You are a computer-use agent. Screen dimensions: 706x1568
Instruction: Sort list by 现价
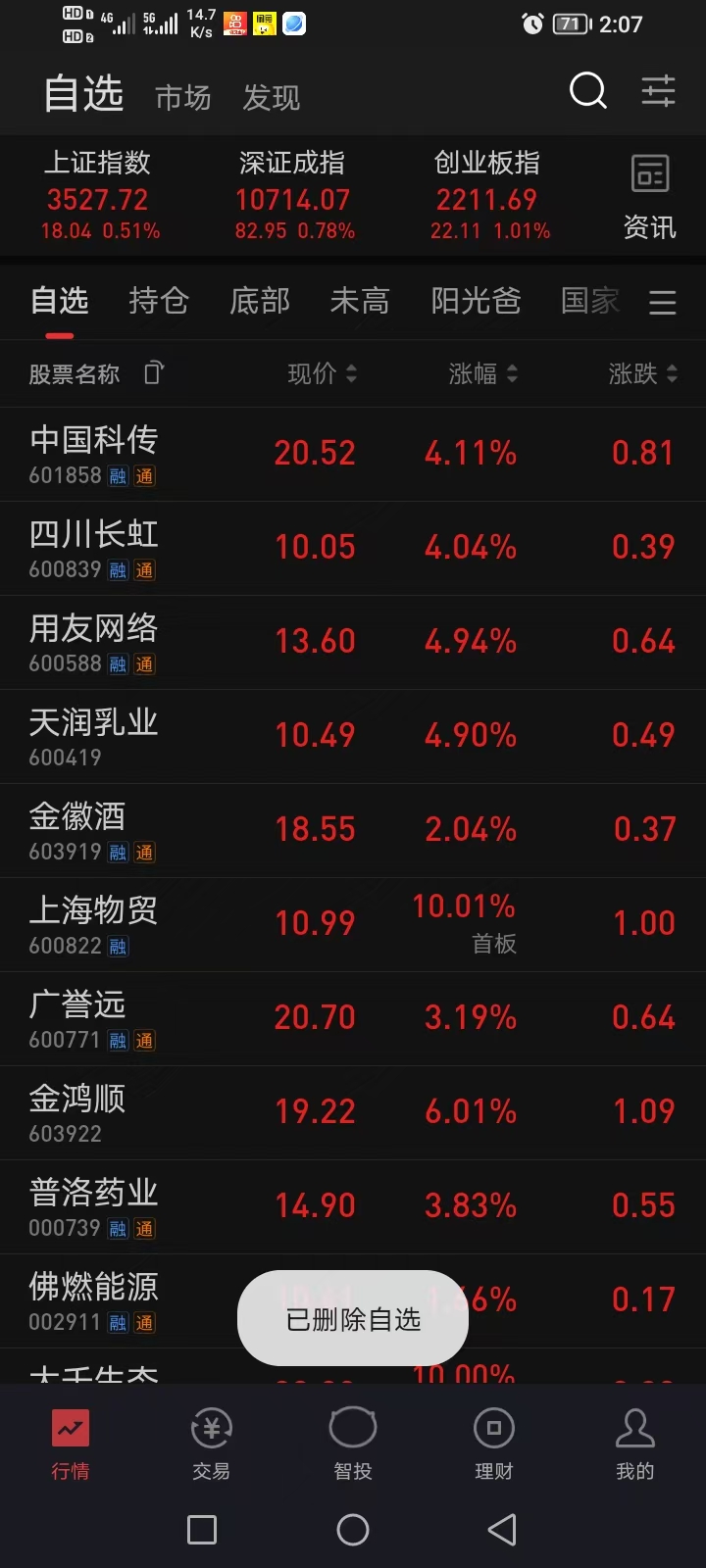click(x=323, y=373)
